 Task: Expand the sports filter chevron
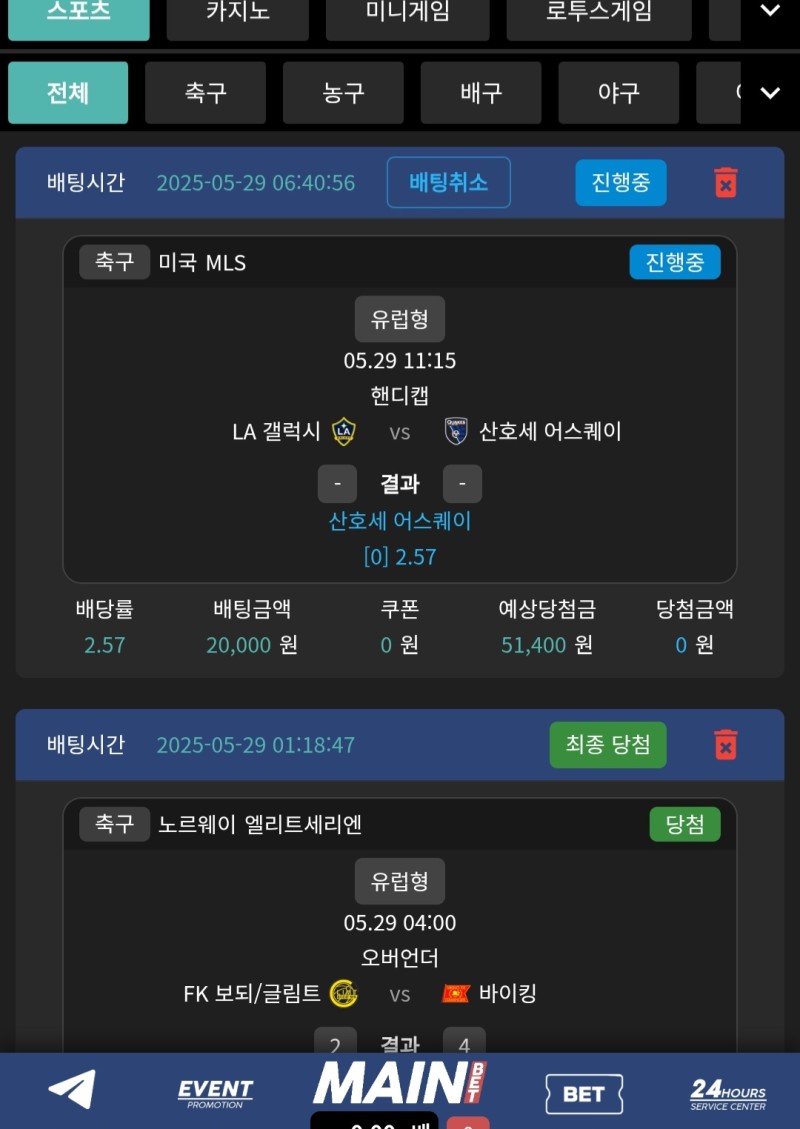[769, 93]
